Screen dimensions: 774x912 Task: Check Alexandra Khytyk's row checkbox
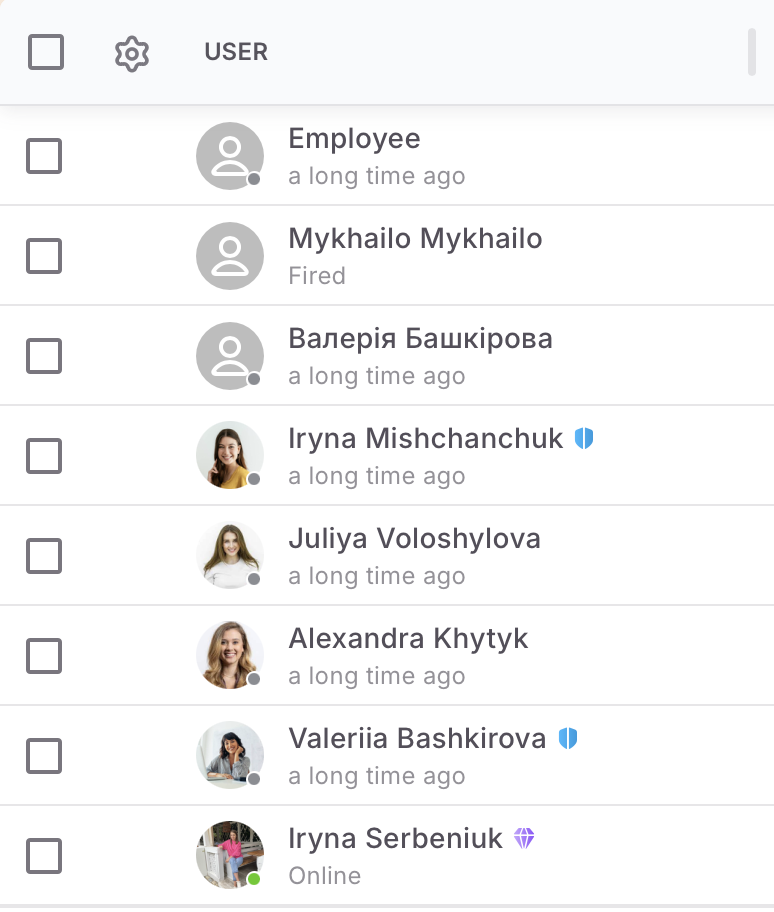tap(44, 656)
